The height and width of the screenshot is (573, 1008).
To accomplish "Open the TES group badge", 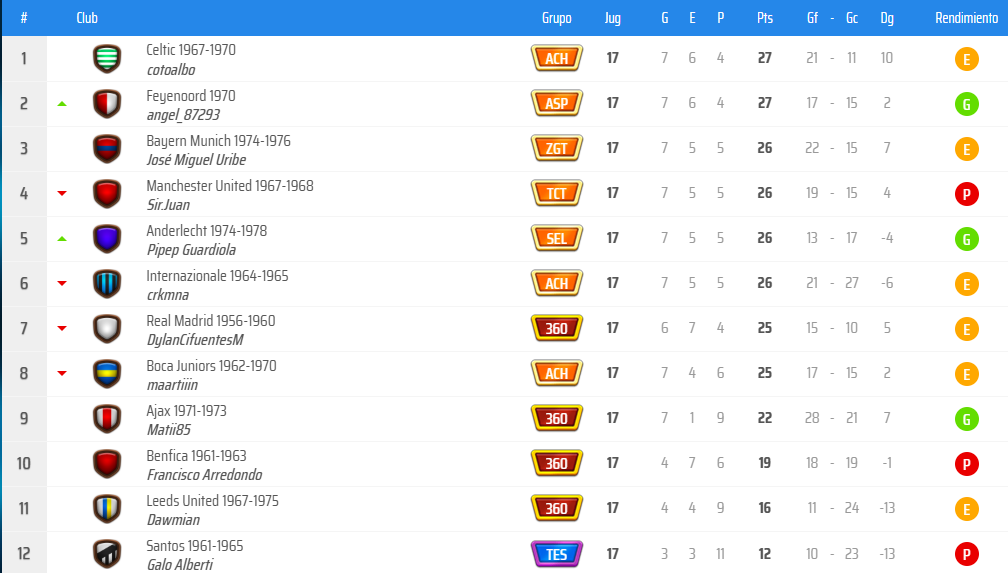I will click(556, 553).
